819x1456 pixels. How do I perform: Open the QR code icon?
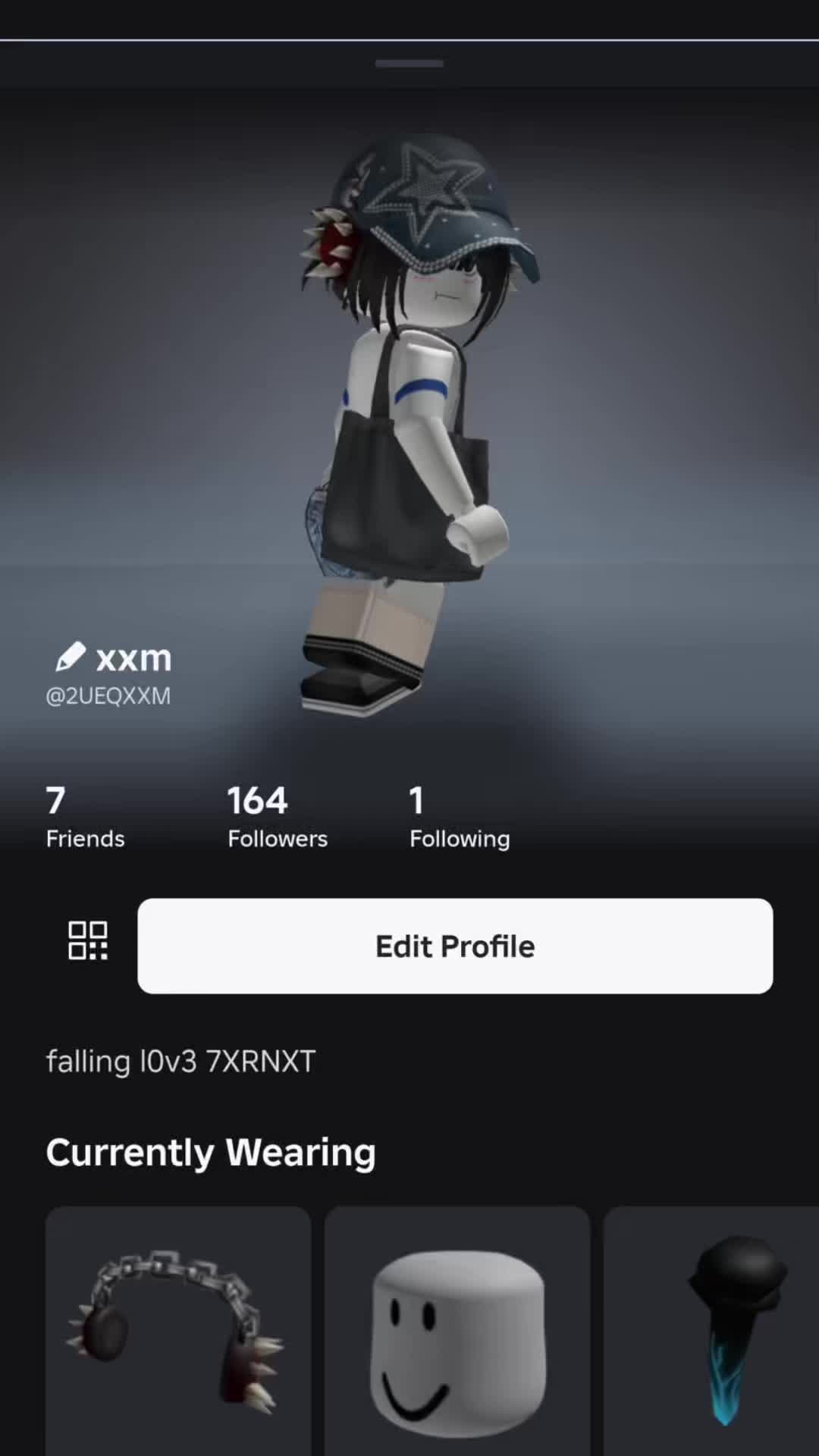(x=88, y=940)
